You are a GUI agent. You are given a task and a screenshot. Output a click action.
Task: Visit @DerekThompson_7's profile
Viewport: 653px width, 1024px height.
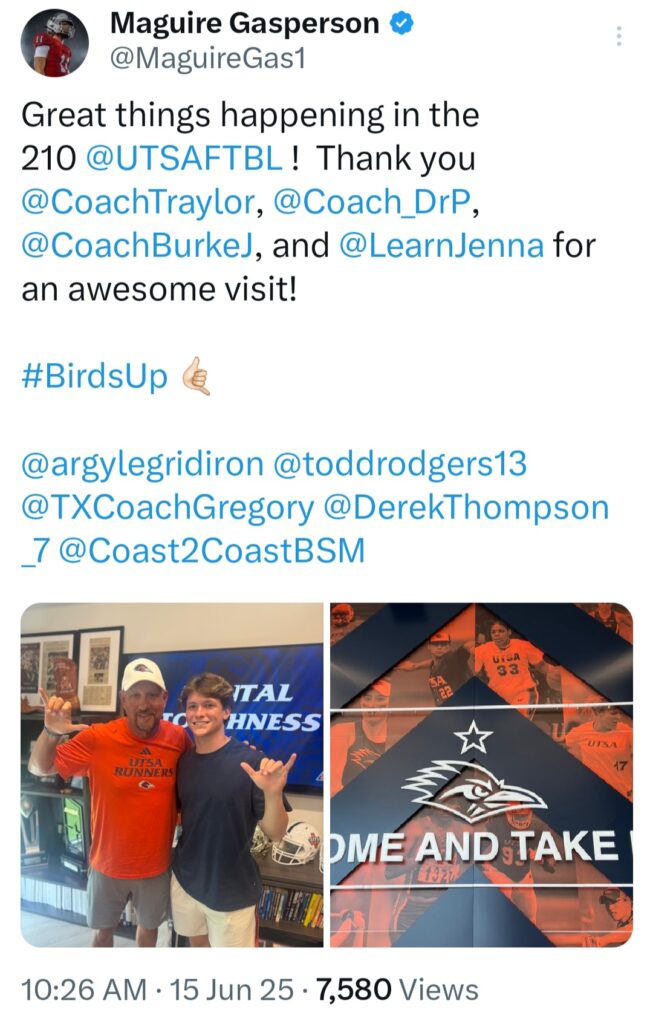pyautogui.click(x=466, y=508)
